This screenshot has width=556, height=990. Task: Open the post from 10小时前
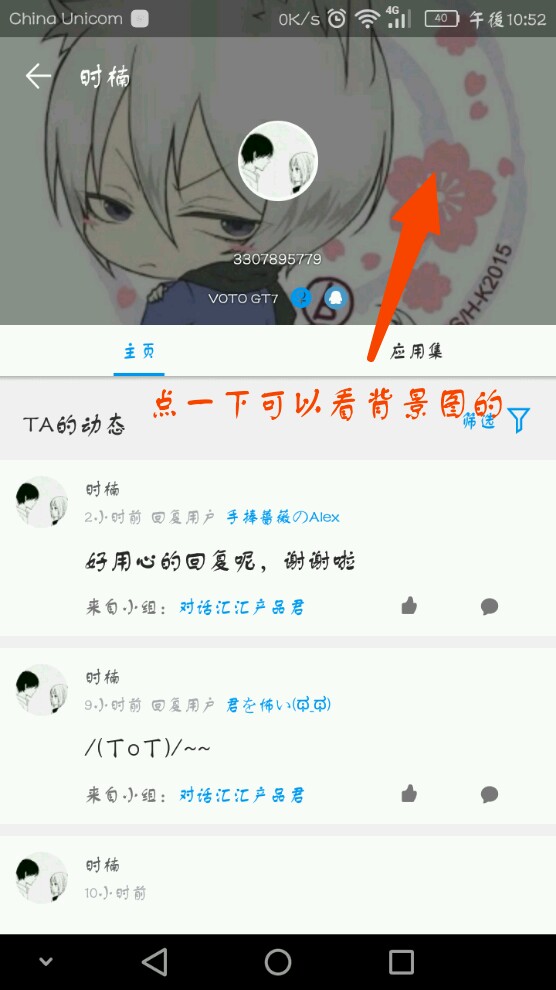tap(278, 884)
